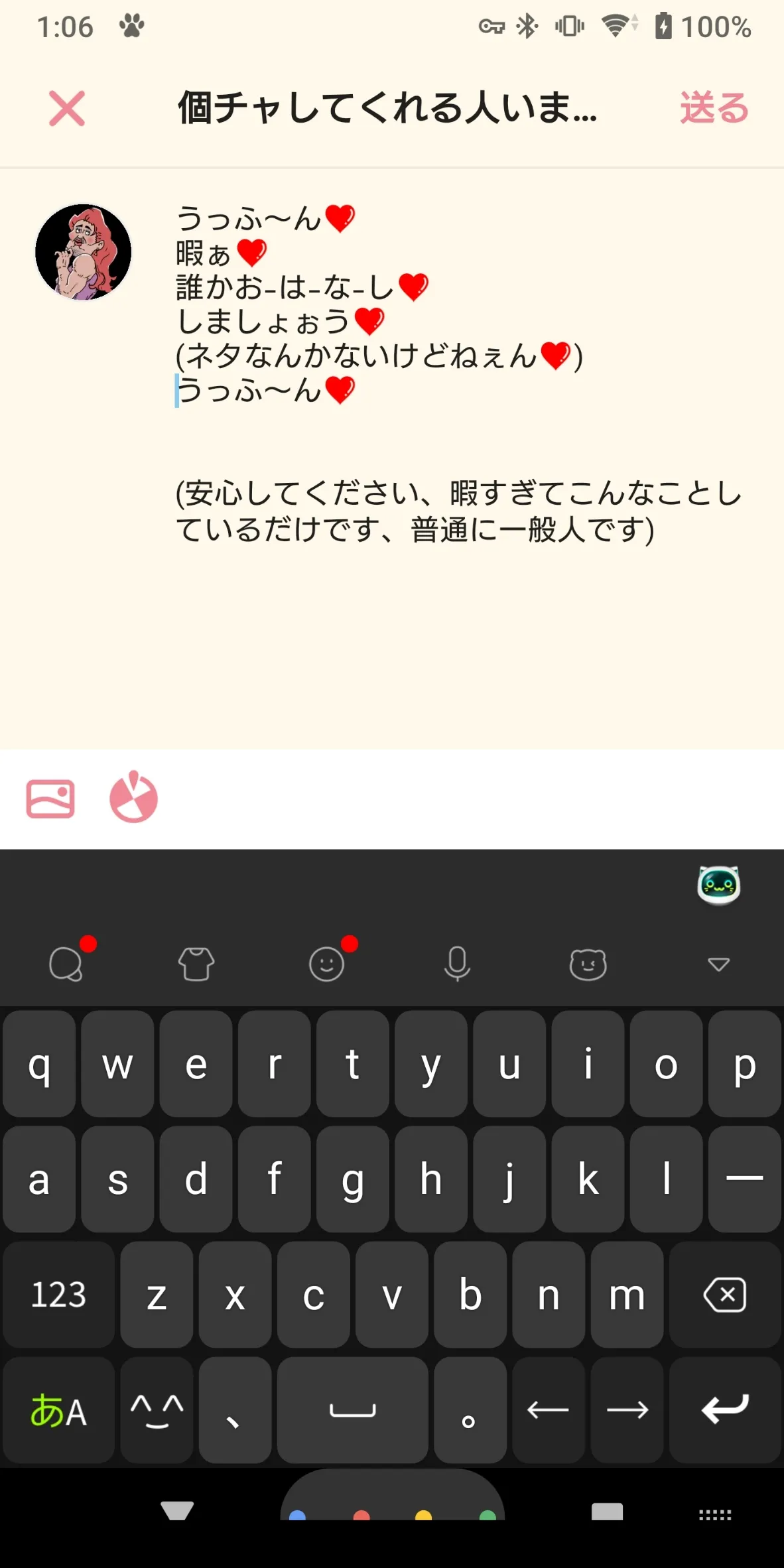The width and height of the screenshot is (784, 1568).
Task: Open the keyboard emoji panel
Action: (x=326, y=964)
